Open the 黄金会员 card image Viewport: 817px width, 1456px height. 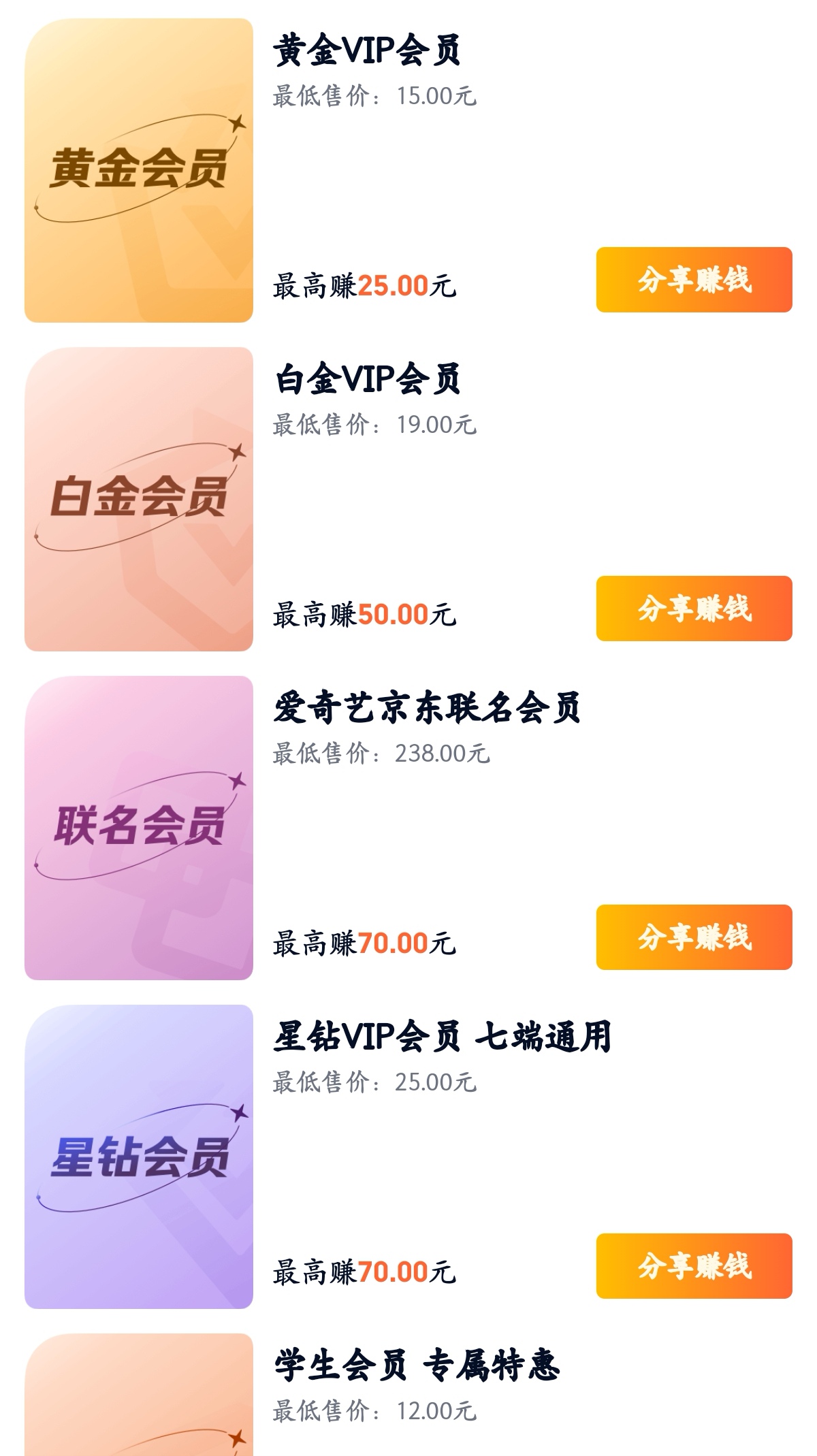pos(139,170)
